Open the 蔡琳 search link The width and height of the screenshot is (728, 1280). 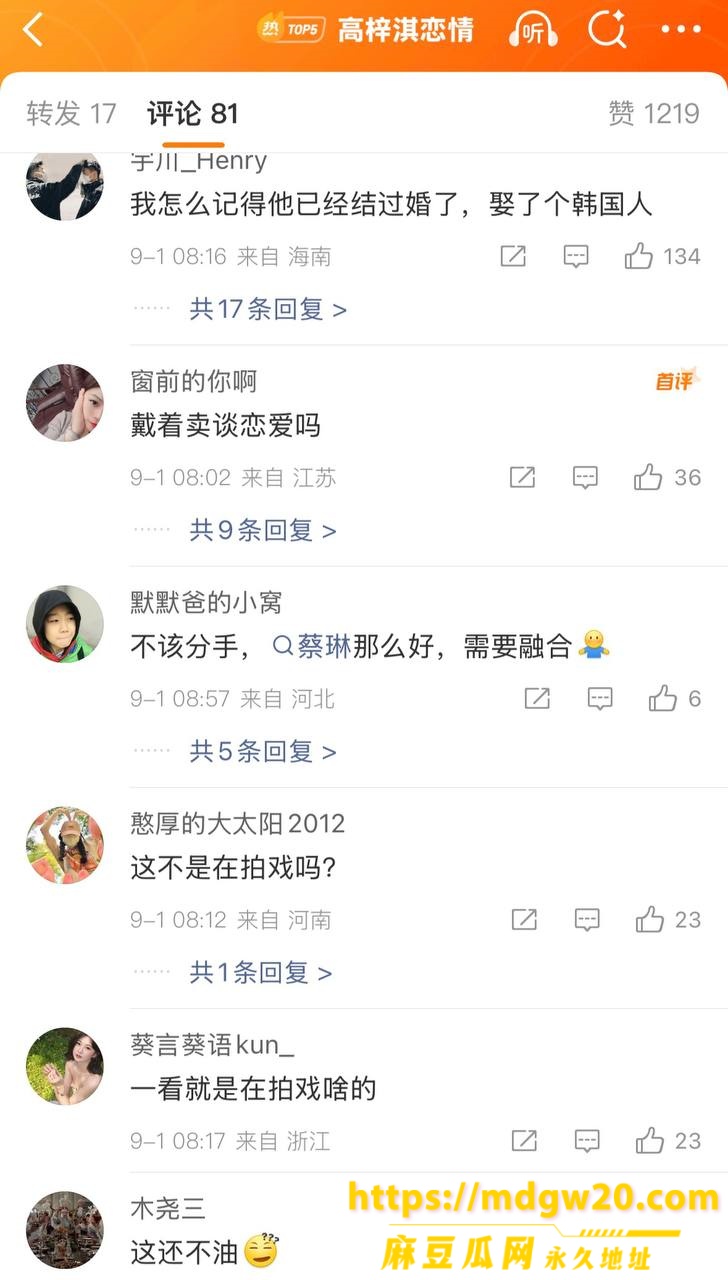click(x=312, y=647)
